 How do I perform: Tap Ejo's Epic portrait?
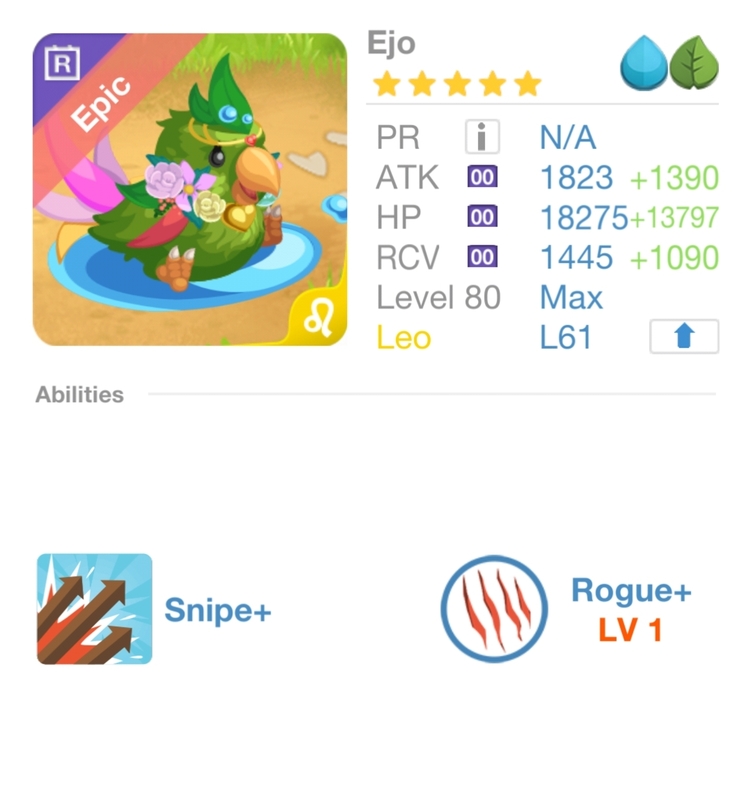point(190,190)
